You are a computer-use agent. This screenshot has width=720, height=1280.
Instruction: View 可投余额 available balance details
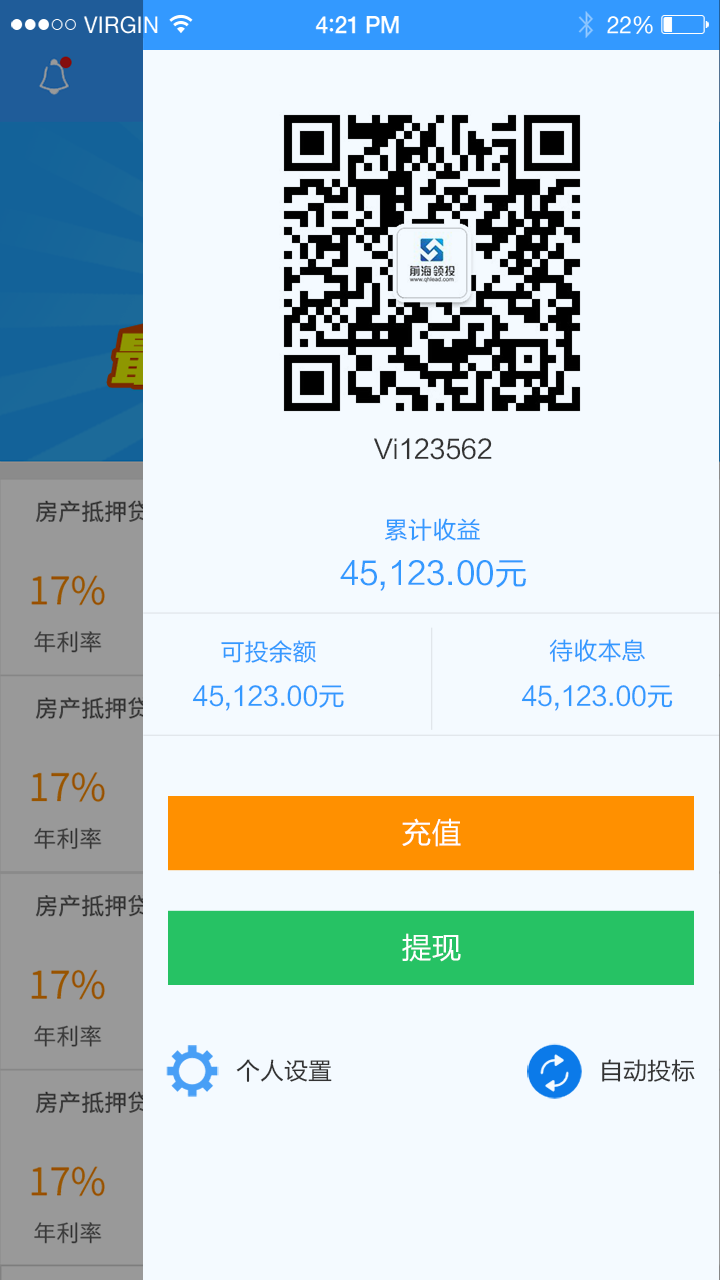tap(268, 674)
